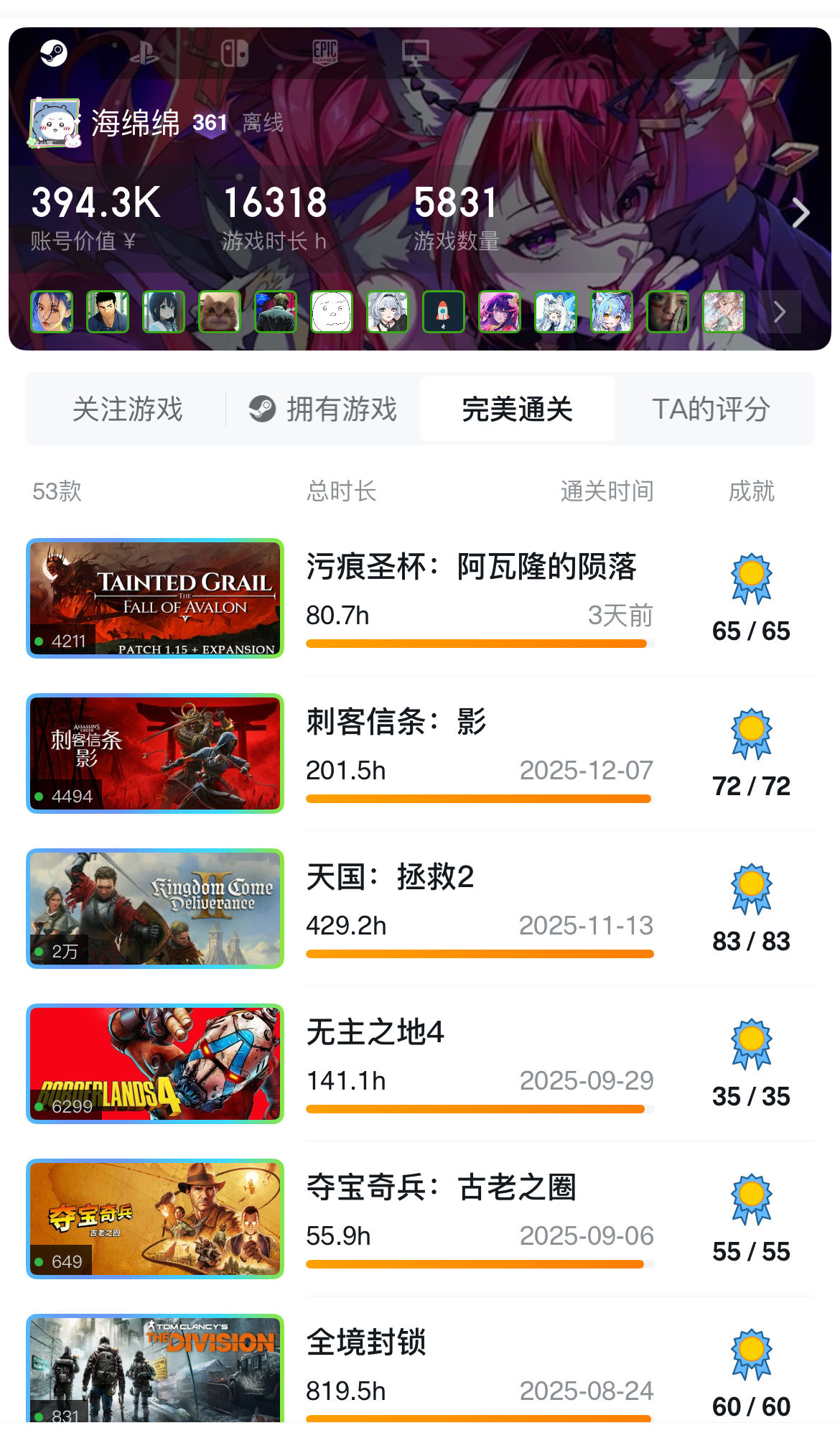840x1433 pixels.
Task: Switch to the 拥有游戏 tab
Action: coord(323,409)
